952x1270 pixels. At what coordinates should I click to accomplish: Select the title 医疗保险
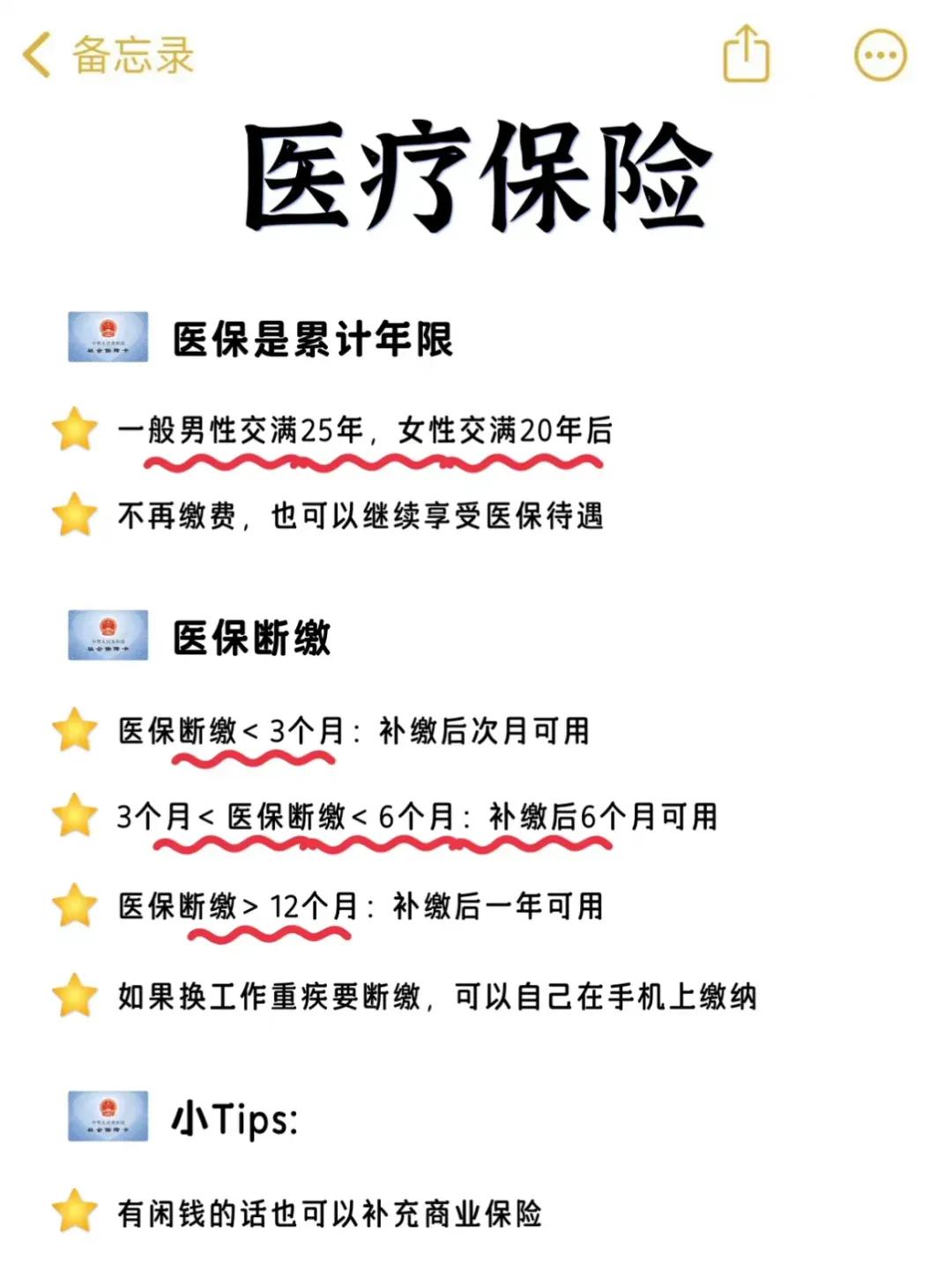(476, 176)
